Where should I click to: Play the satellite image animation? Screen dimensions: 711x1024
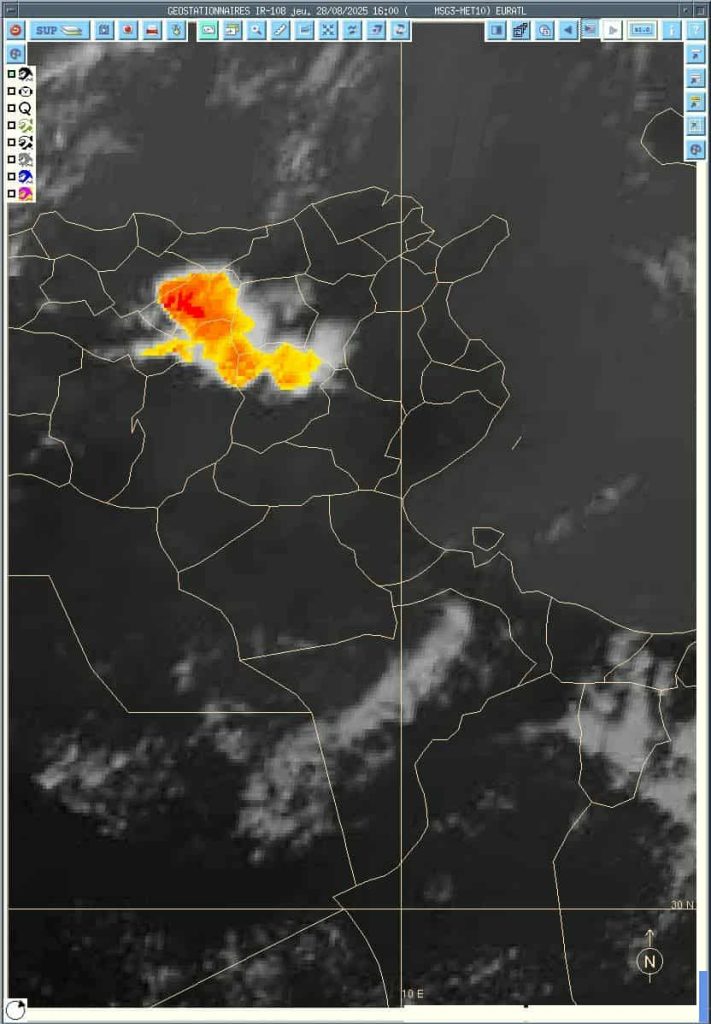[612, 30]
